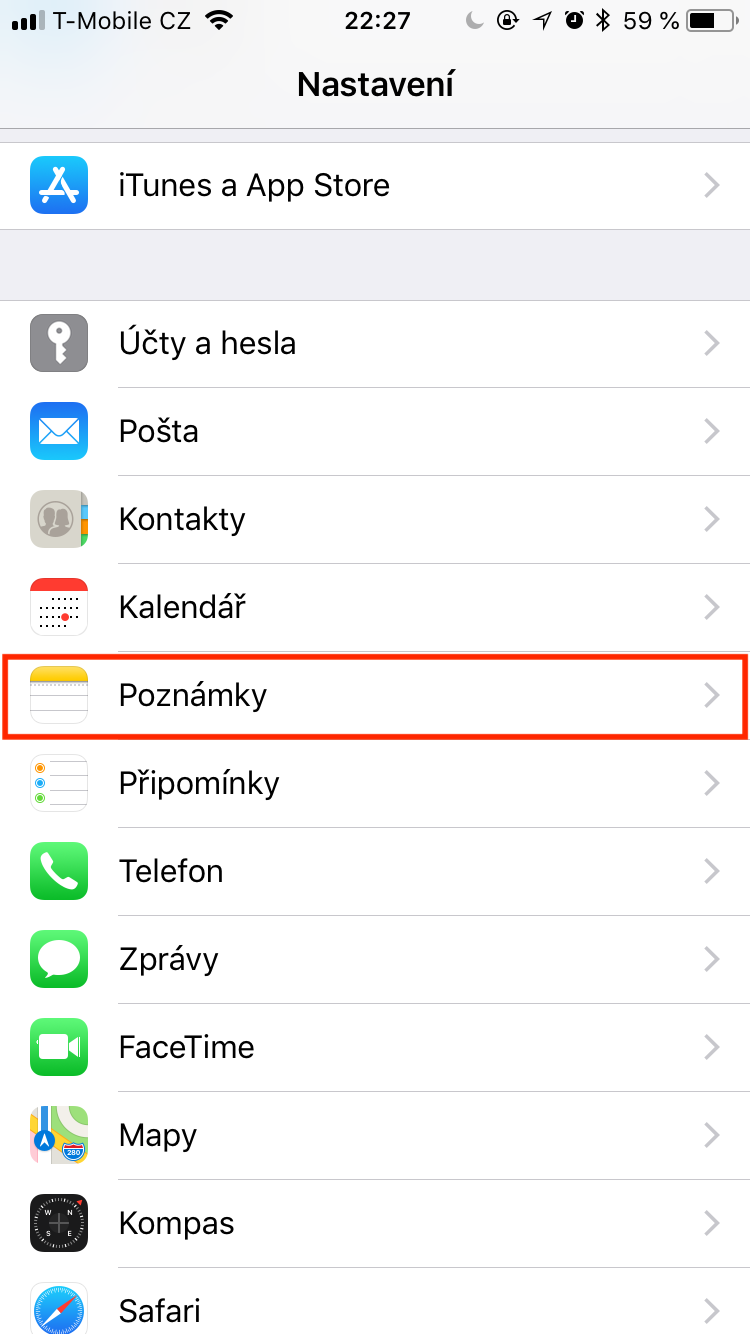
Task: Tap the Připomínky row
Action: point(375,784)
